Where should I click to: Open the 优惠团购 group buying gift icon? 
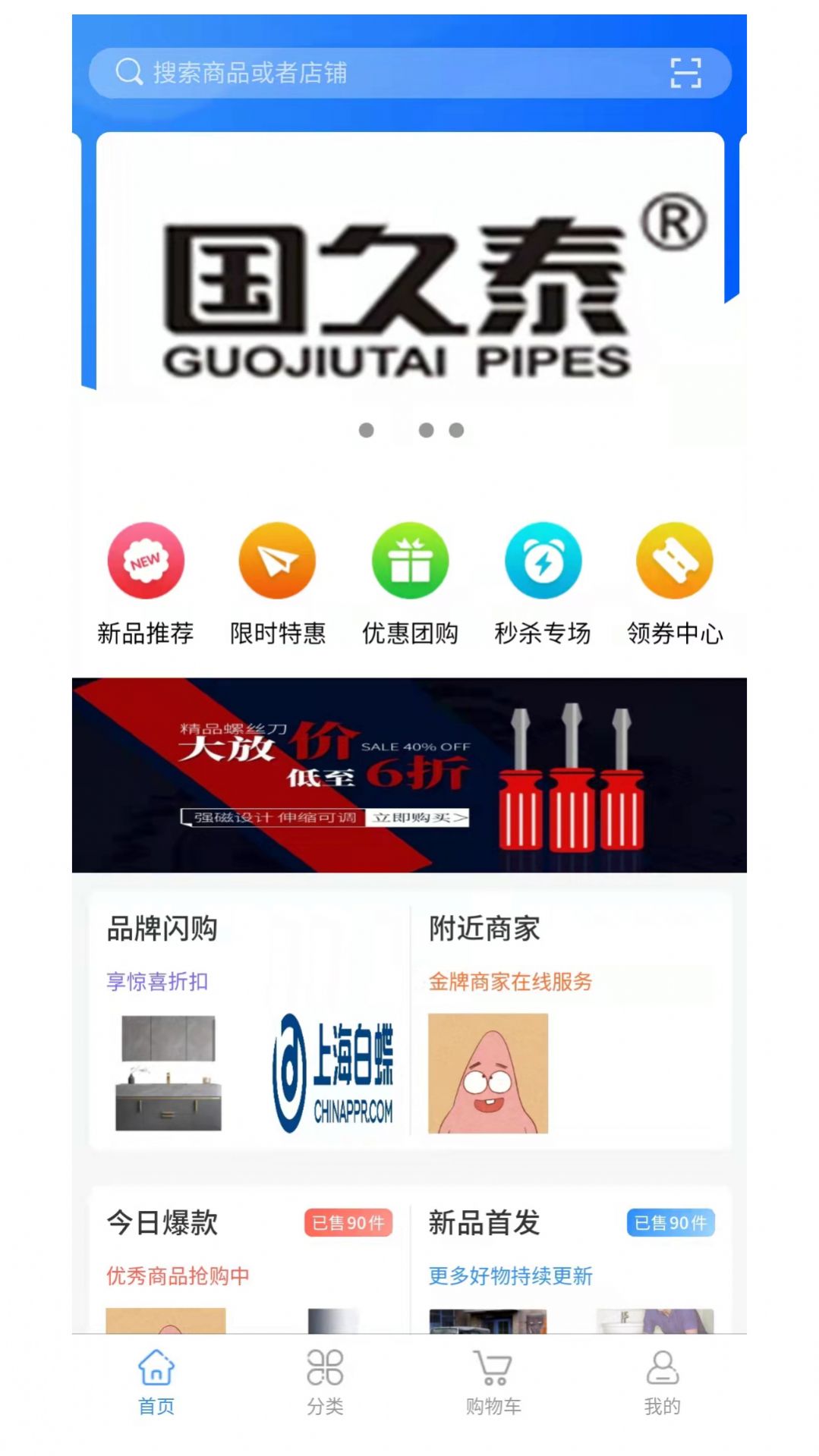410,561
